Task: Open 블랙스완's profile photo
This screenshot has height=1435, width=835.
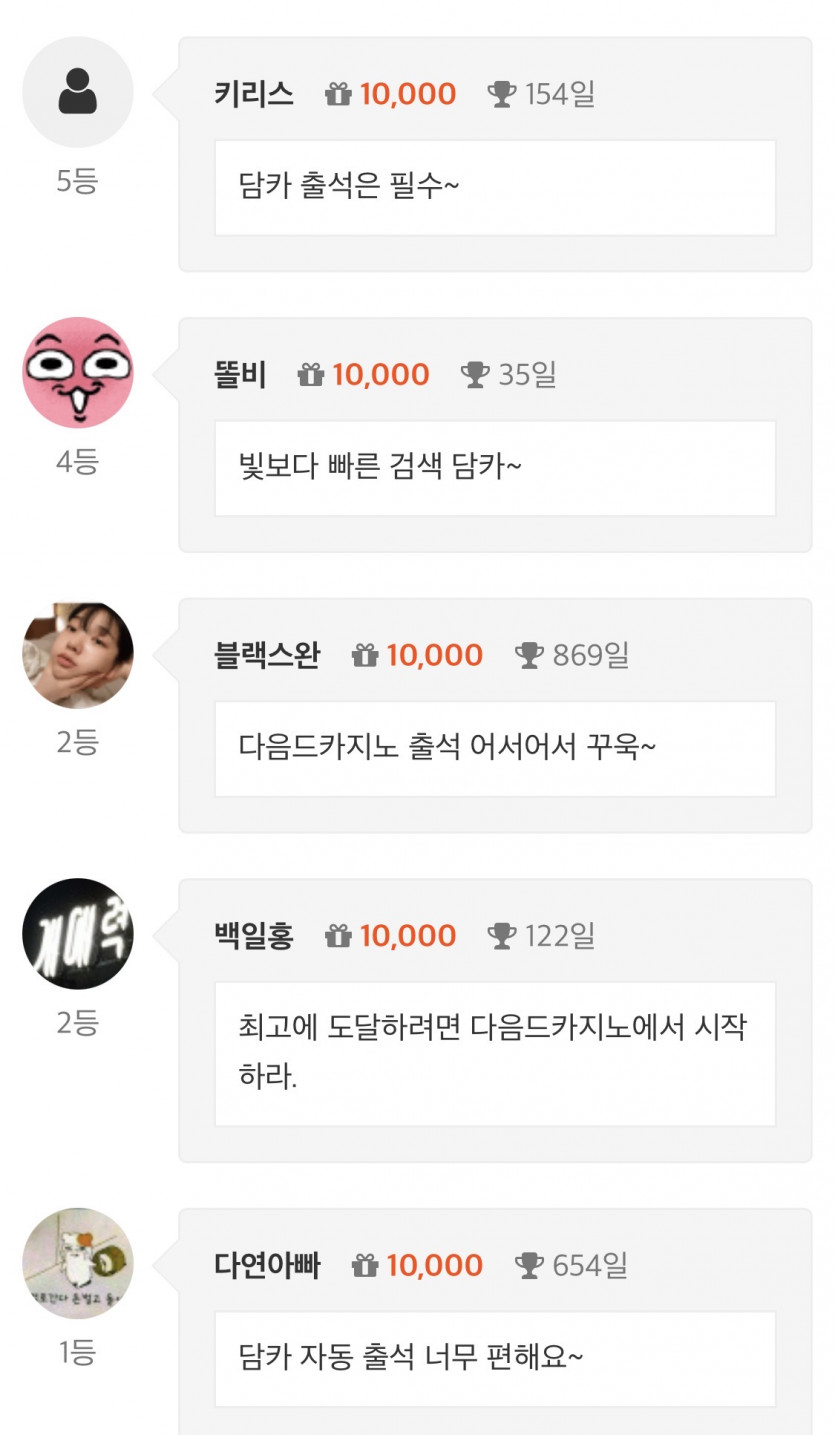Action: click(77, 653)
